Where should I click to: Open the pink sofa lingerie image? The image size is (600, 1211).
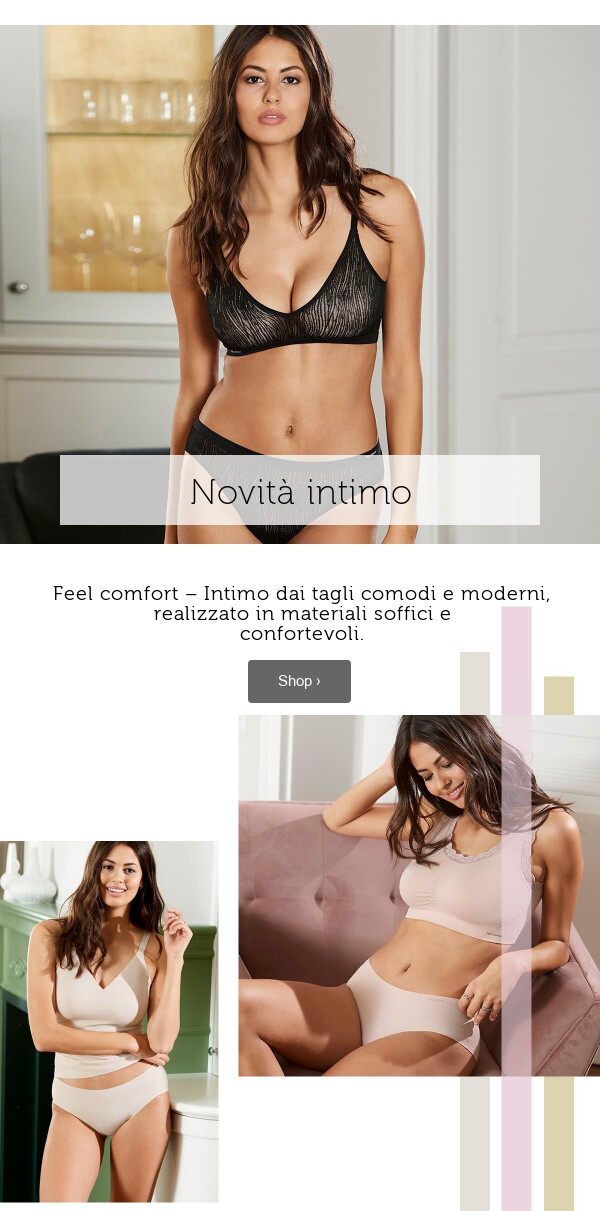(x=418, y=895)
